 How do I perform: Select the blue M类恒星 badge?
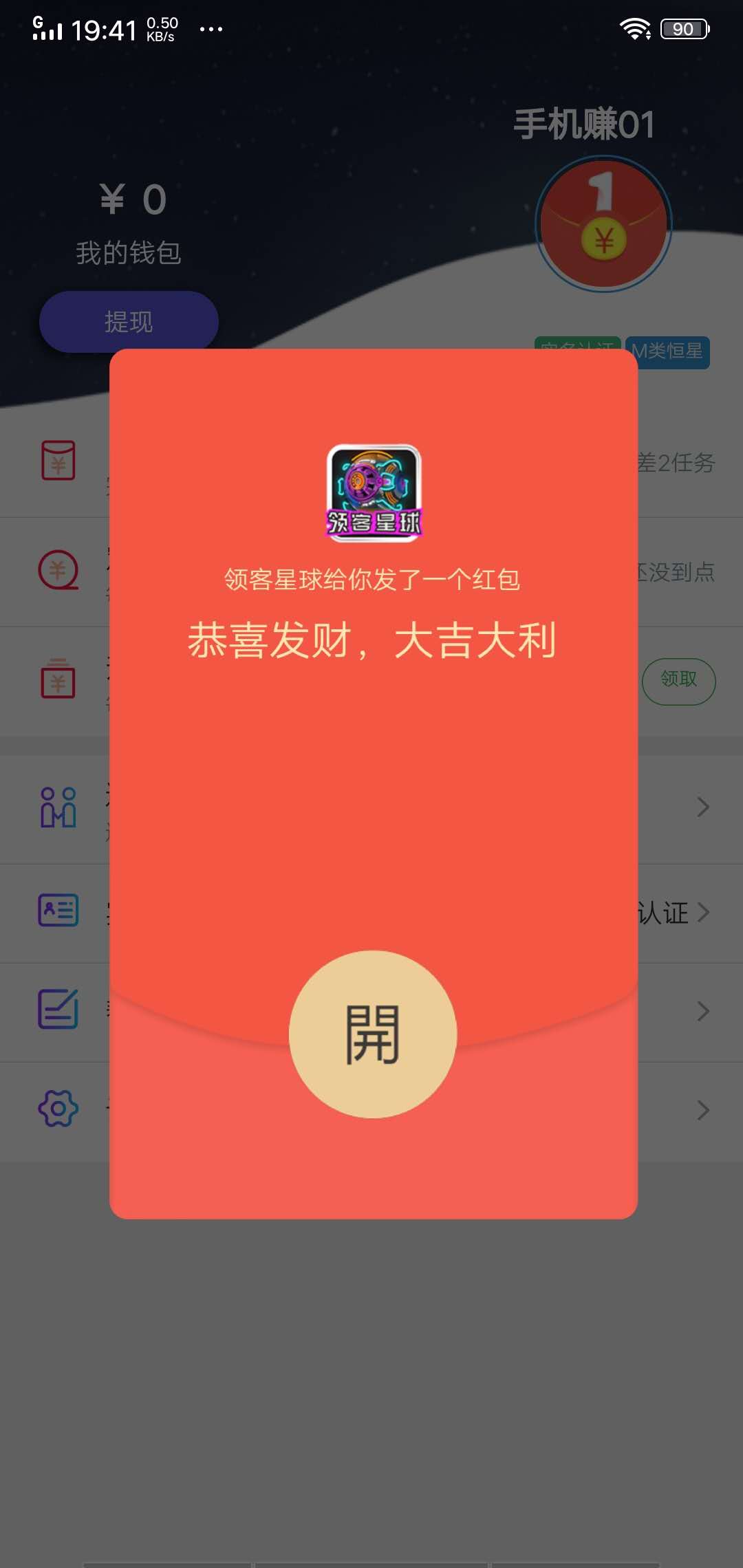click(x=668, y=352)
